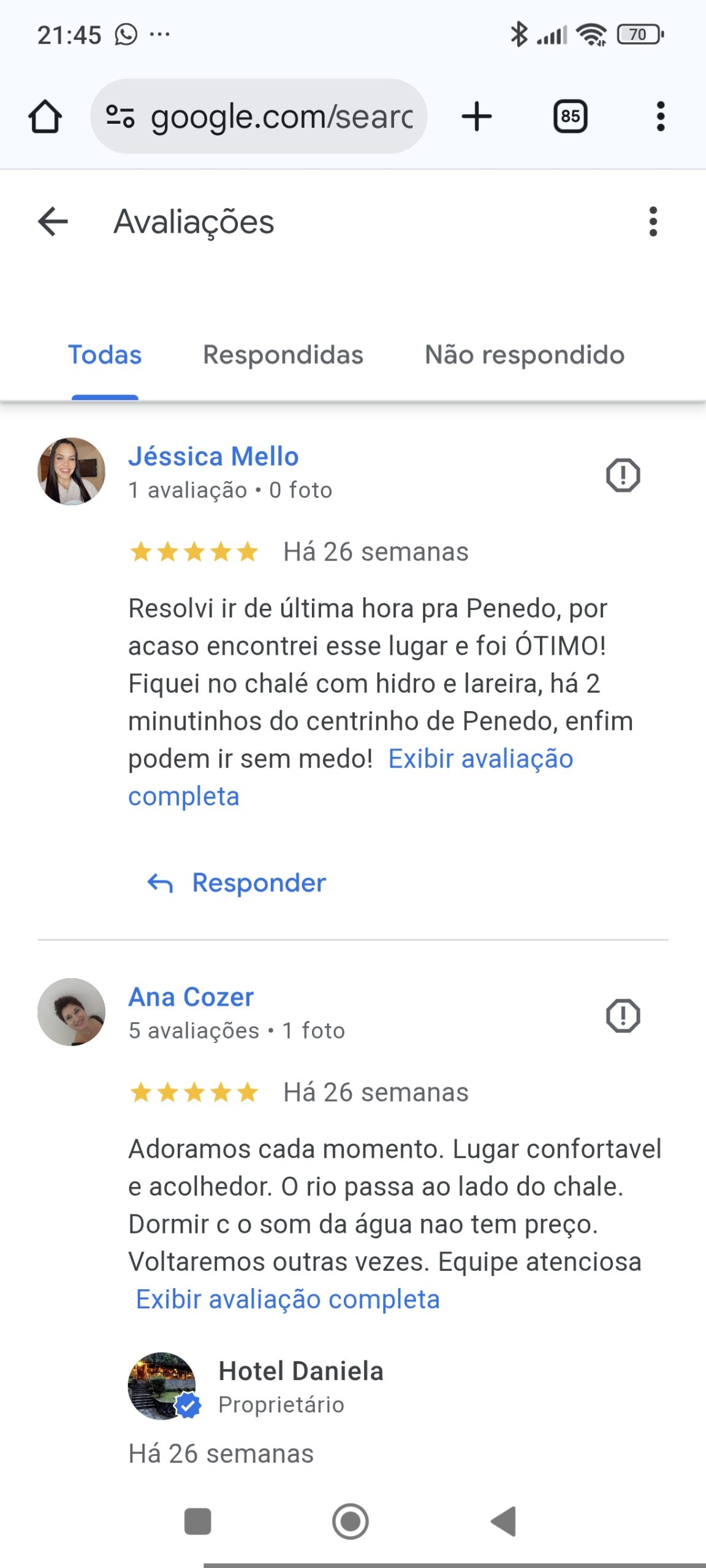Open the tab switcher showing 85 tabs
Screen dimensions: 706x1568
pos(570,116)
